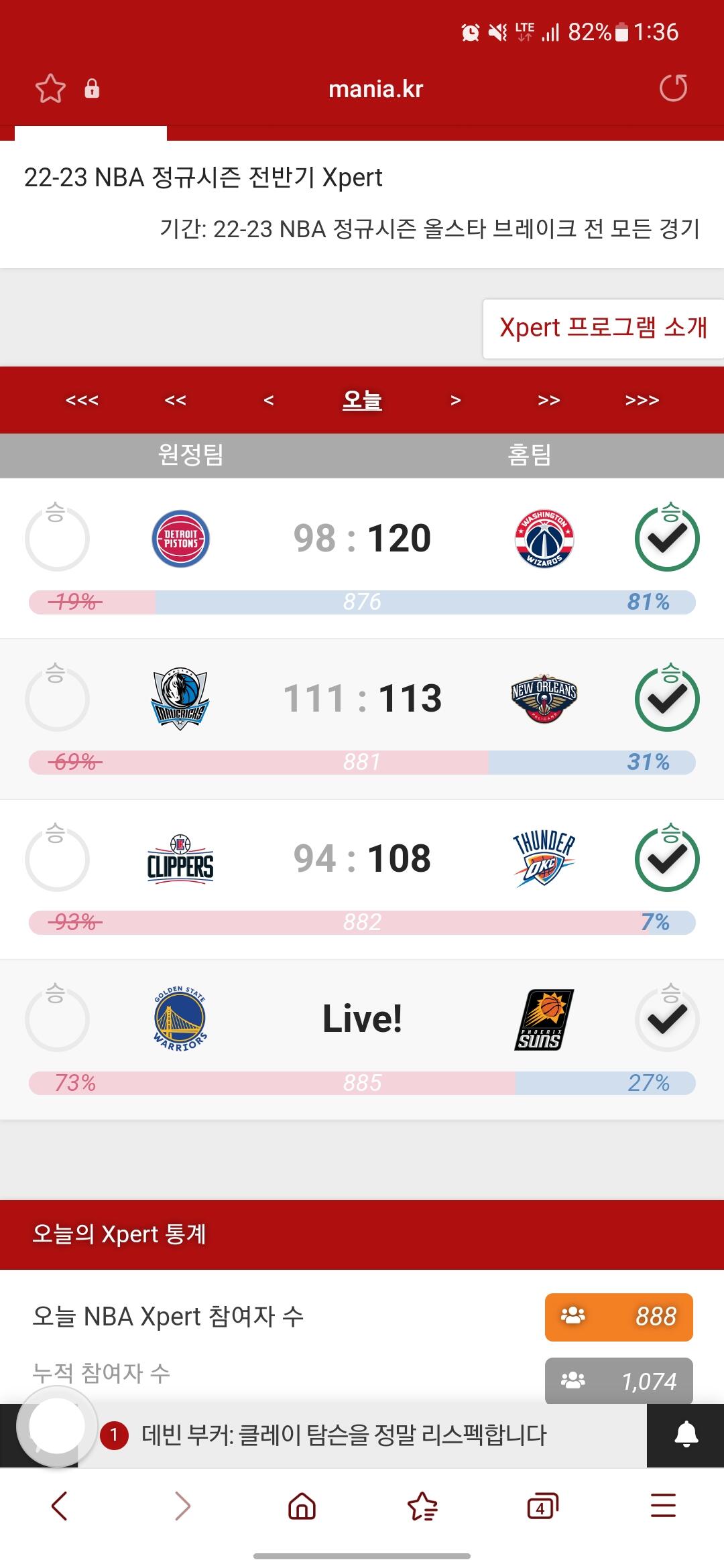This screenshot has width=724, height=1568.
Task: Open the 데빈 부커 news headline
Action: (x=344, y=1435)
